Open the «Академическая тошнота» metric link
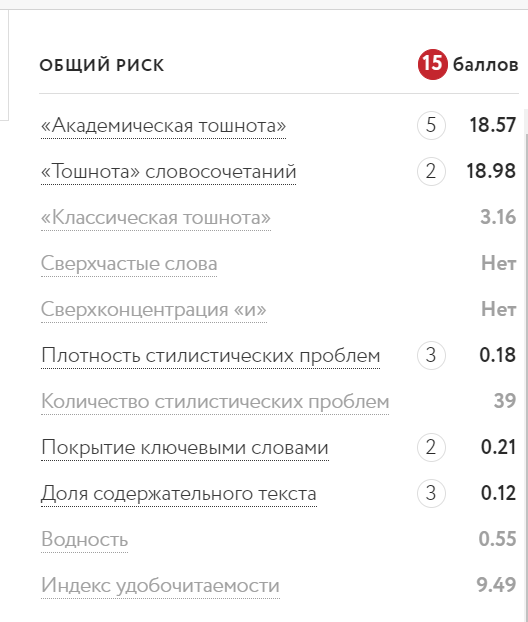This screenshot has width=528, height=622. click(x=163, y=125)
